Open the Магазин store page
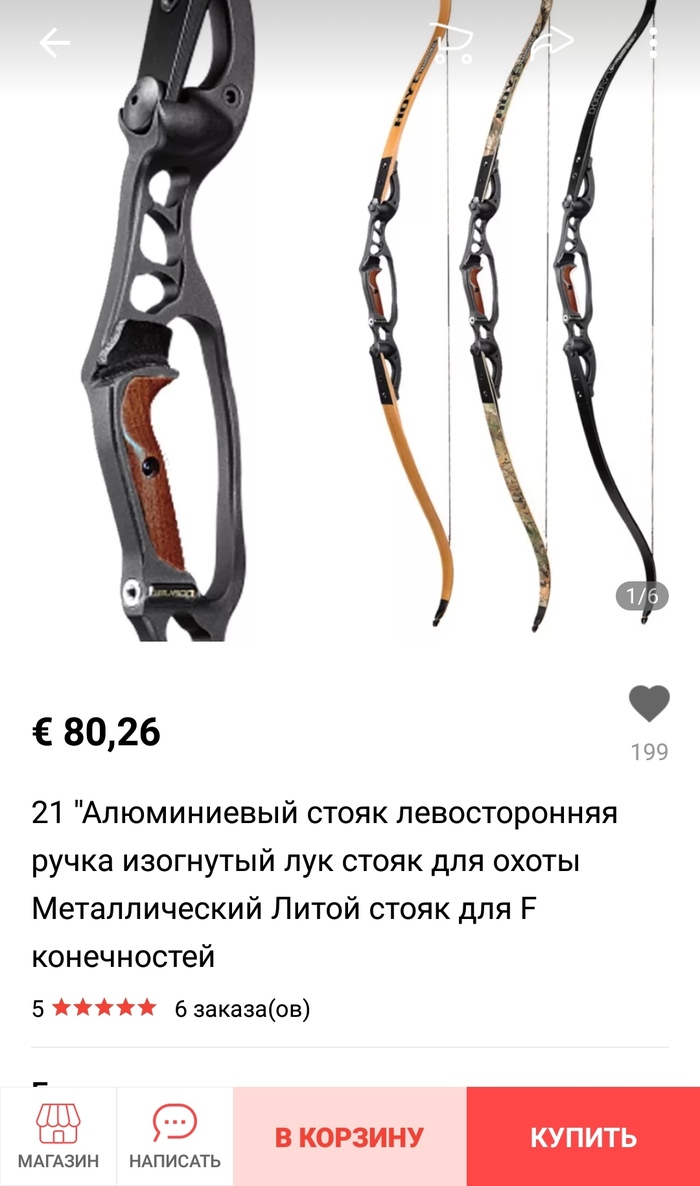Screen dimensions: 700x1186 (x=58, y=1136)
